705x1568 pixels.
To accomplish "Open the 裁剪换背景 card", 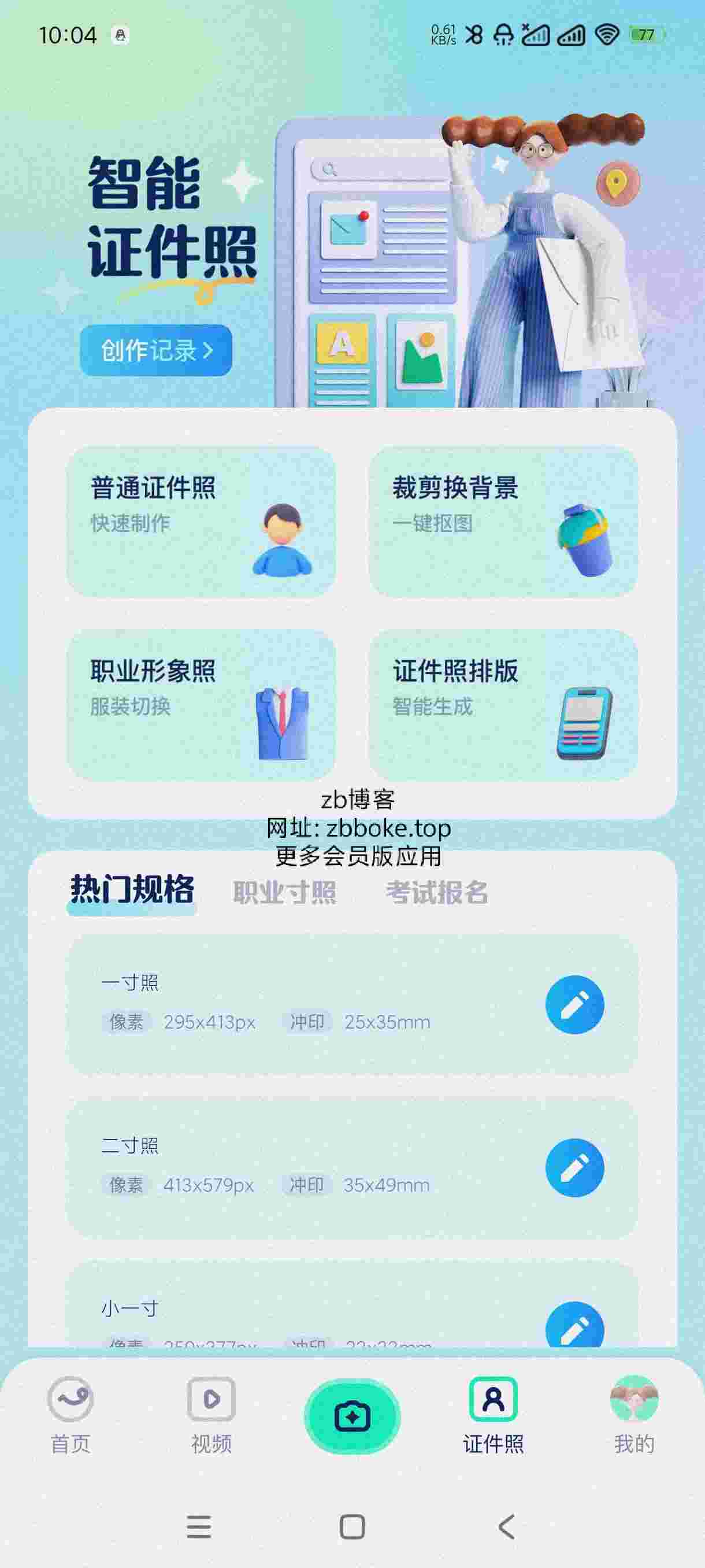I will [x=503, y=522].
